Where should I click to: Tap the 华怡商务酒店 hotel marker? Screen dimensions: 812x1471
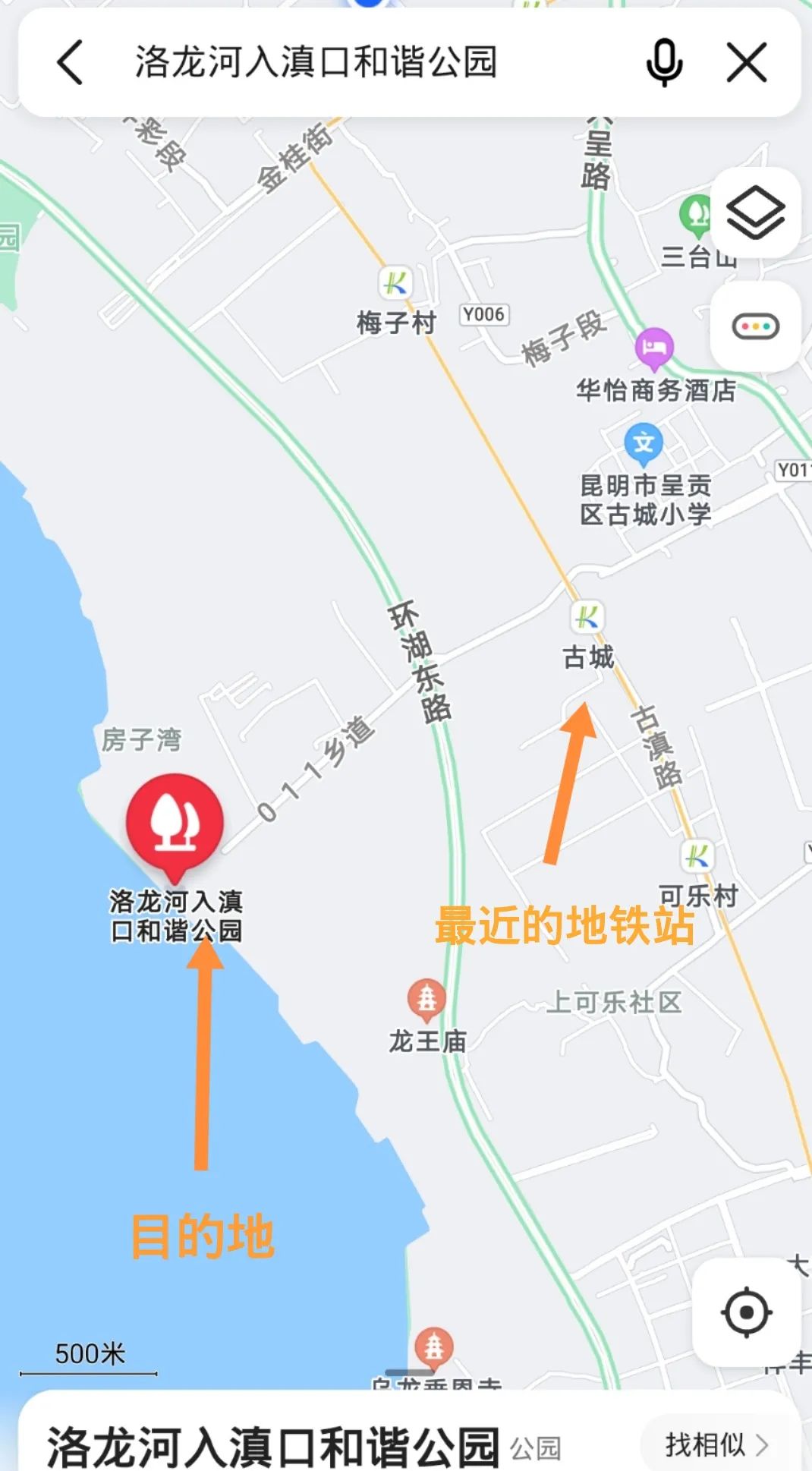(654, 348)
